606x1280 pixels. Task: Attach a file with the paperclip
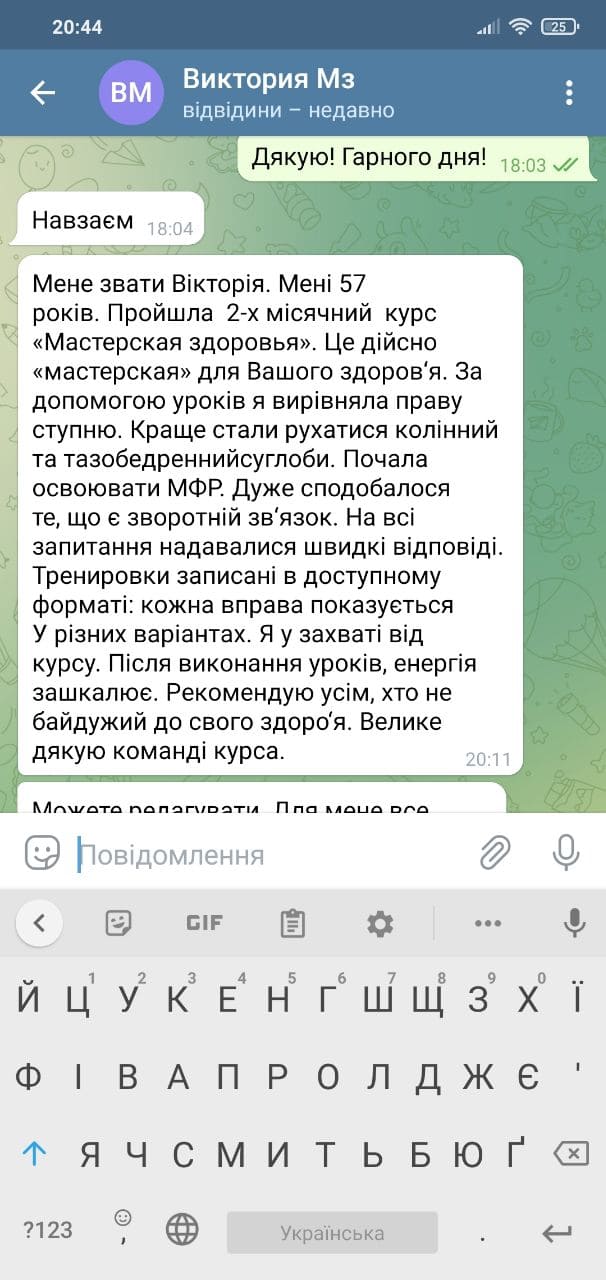495,853
